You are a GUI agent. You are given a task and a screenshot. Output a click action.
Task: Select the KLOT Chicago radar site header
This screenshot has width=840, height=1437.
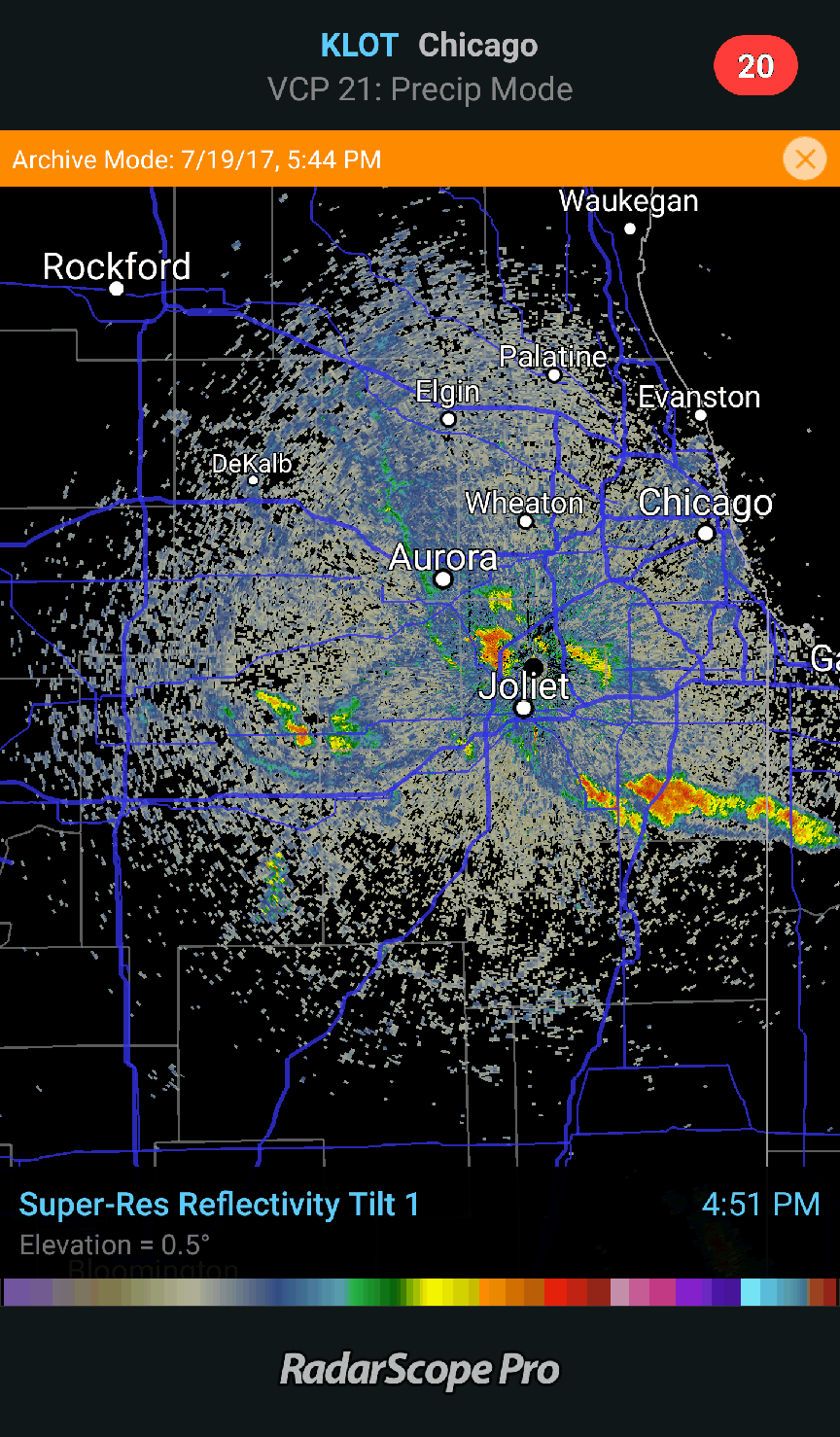click(x=429, y=45)
